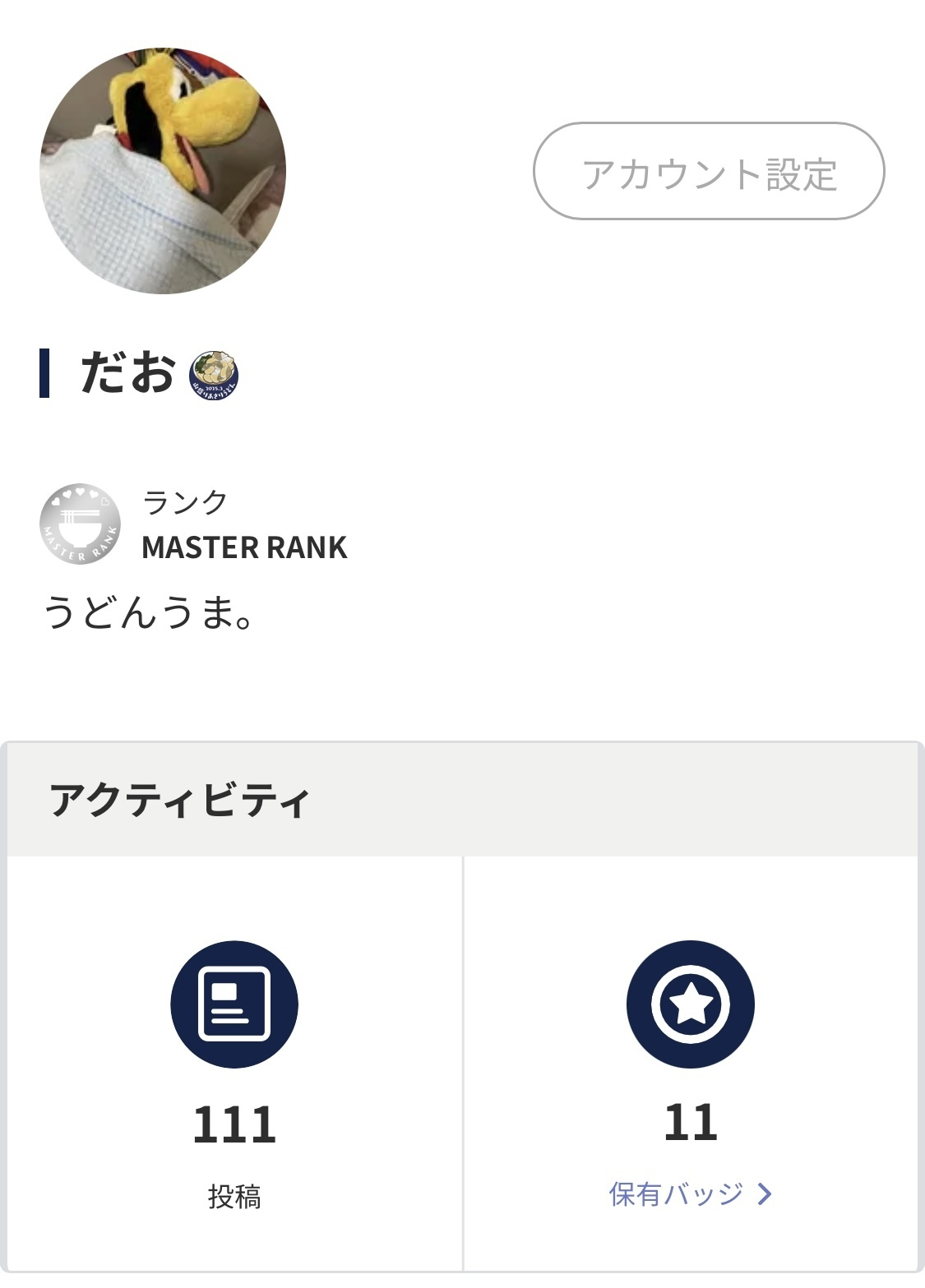Open アカウント設定 account settings
The image size is (925, 1288).
pyautogui.click(x=709, y=172)
